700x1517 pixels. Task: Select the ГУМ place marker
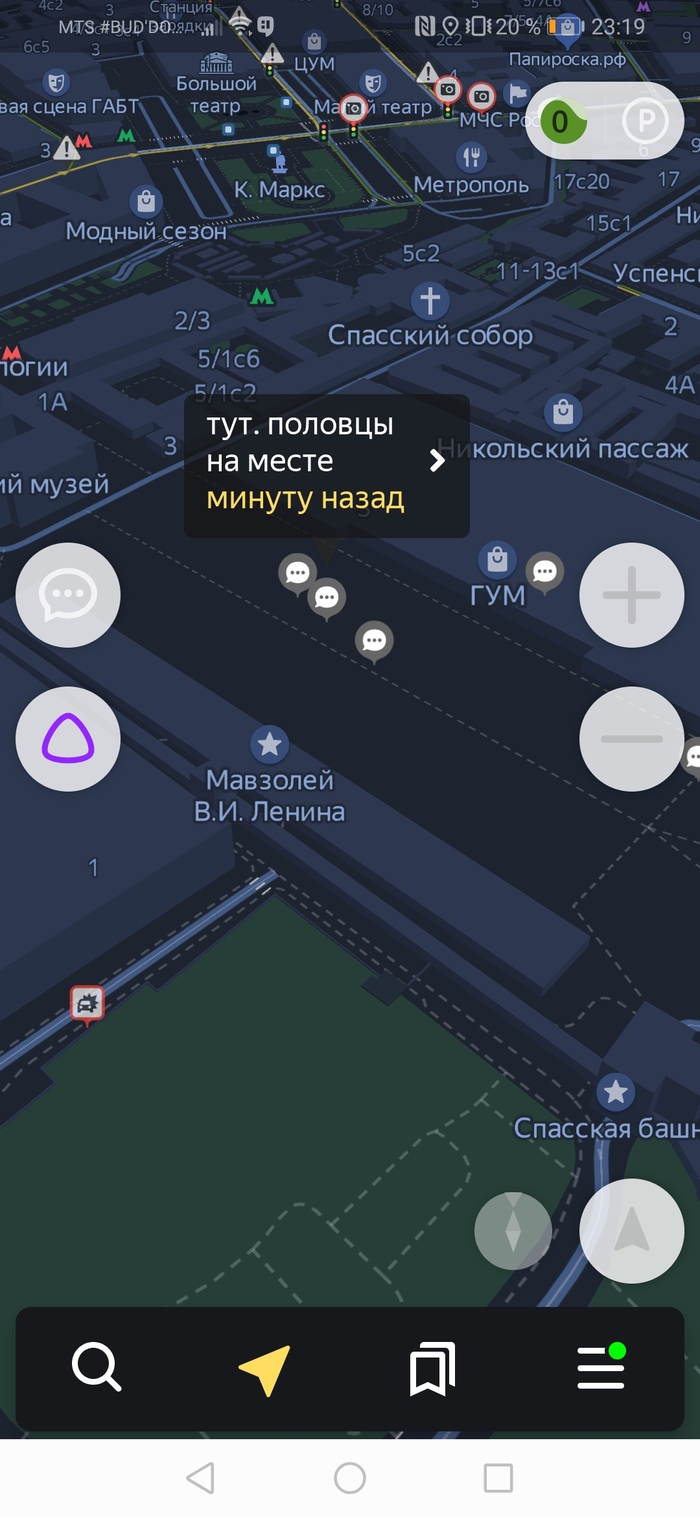point(497,558)
